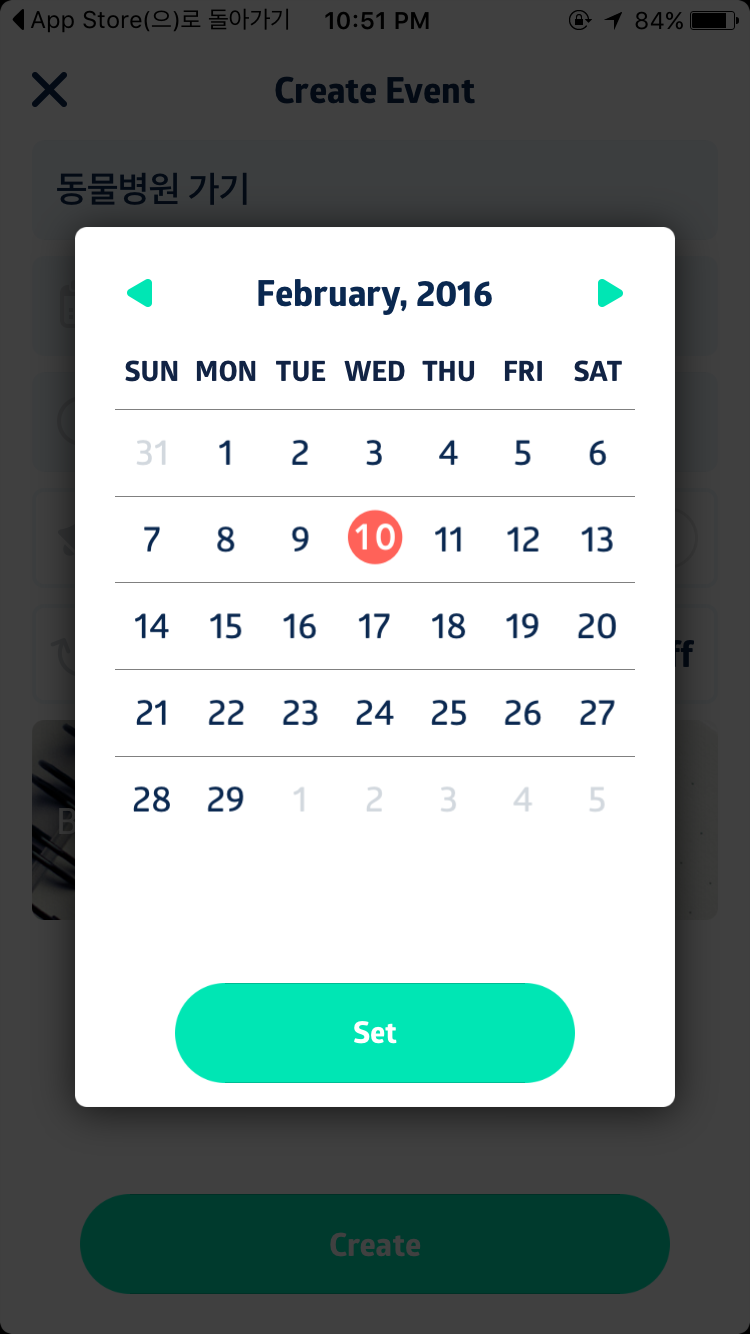Go to the previous month
The height and width of the screenshot is (1334, 750).
click(140, 293)
